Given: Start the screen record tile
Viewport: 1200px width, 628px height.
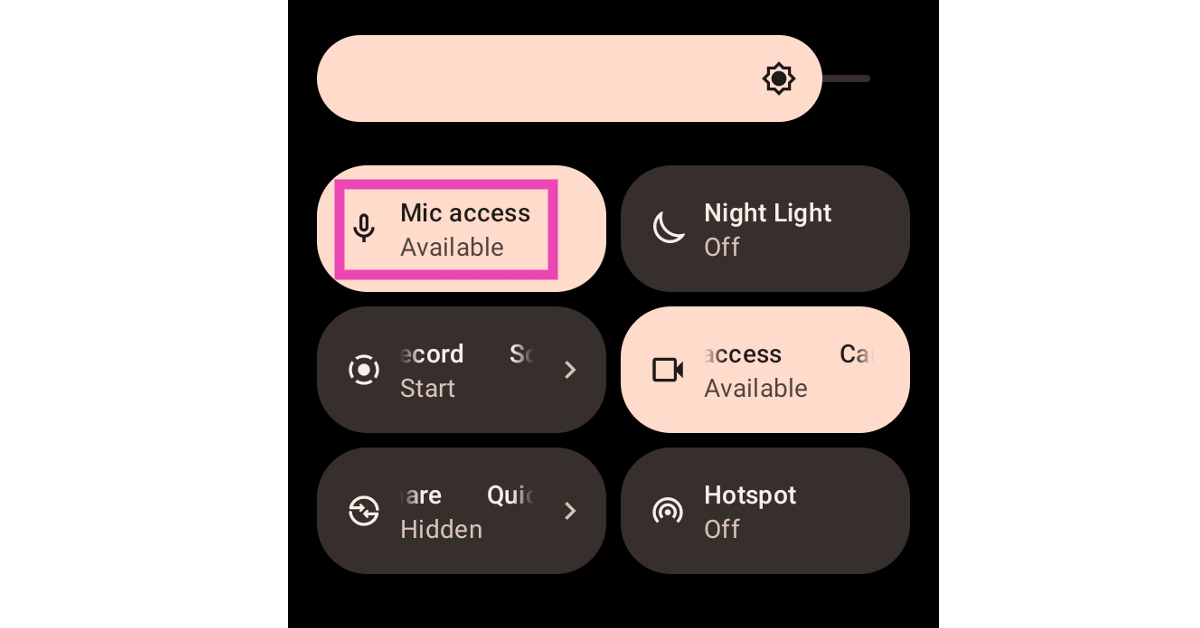Looking at the screenshot, I should (461, 370).
